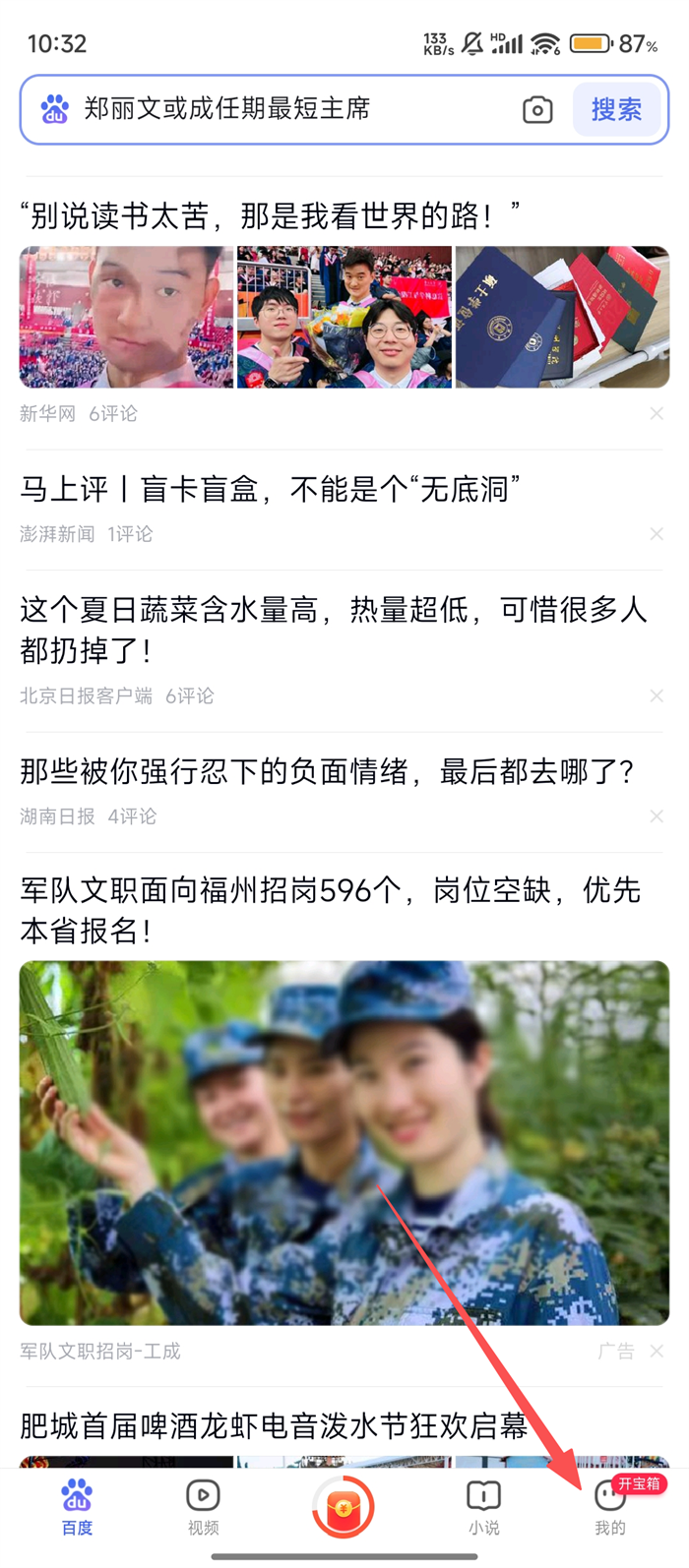The width and height of the screenshot is (689, 1568).
Task: Open the camera image search icon
Action: 537,109
